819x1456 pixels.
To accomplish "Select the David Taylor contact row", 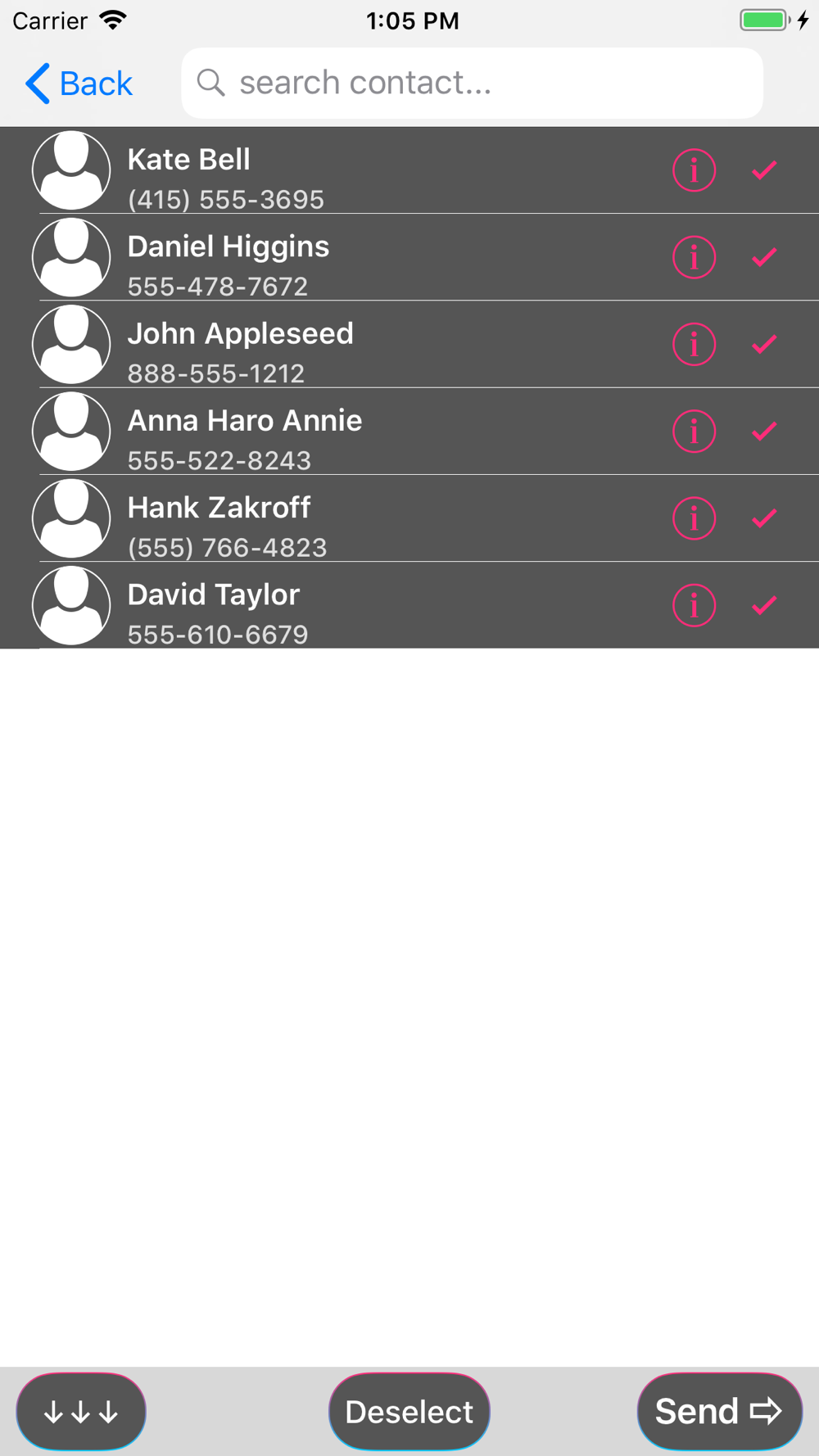I will (409, 605).
